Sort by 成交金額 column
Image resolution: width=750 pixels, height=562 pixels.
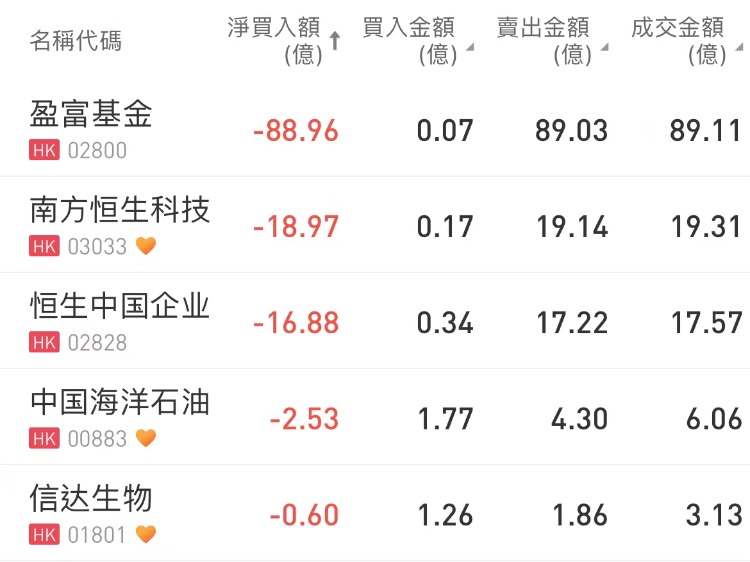pos(684,41)
